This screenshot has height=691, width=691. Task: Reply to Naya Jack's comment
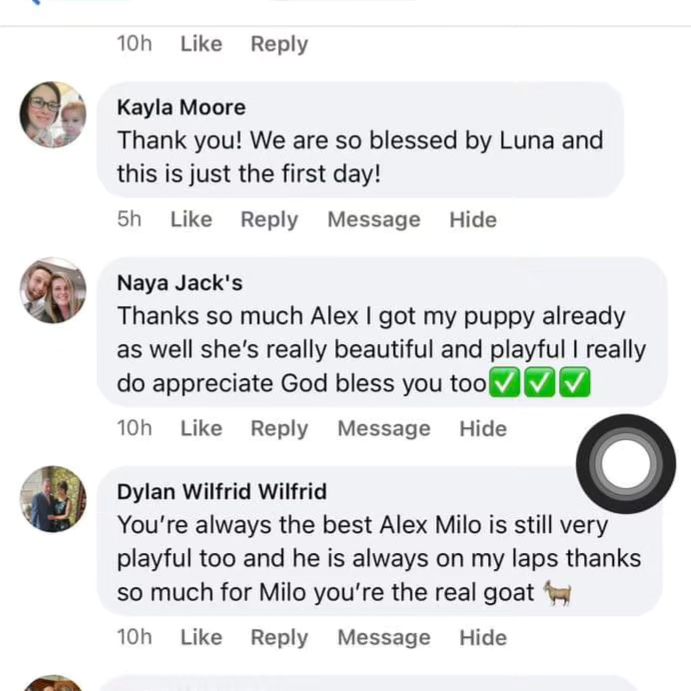tap(279, 428)
